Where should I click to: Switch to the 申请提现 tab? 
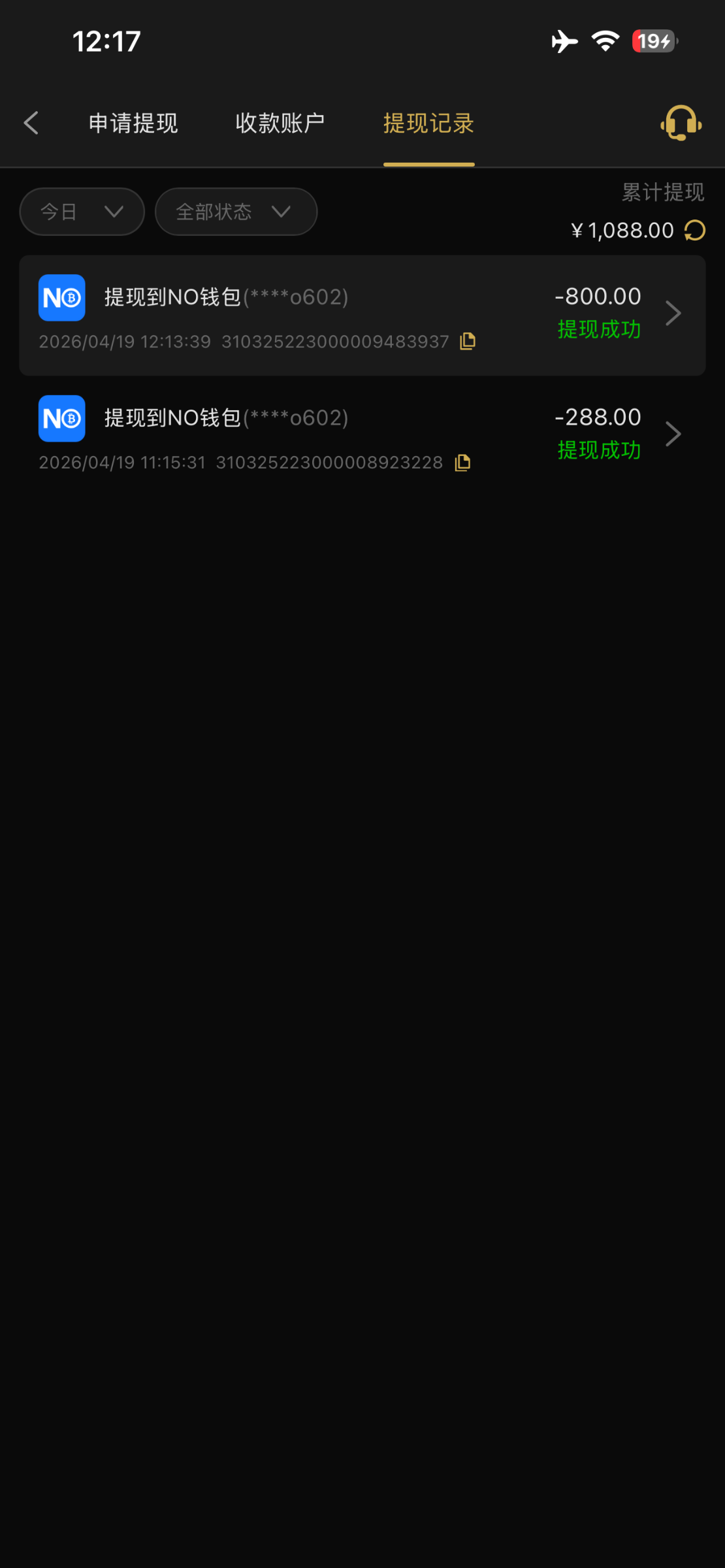pos(133,123)
